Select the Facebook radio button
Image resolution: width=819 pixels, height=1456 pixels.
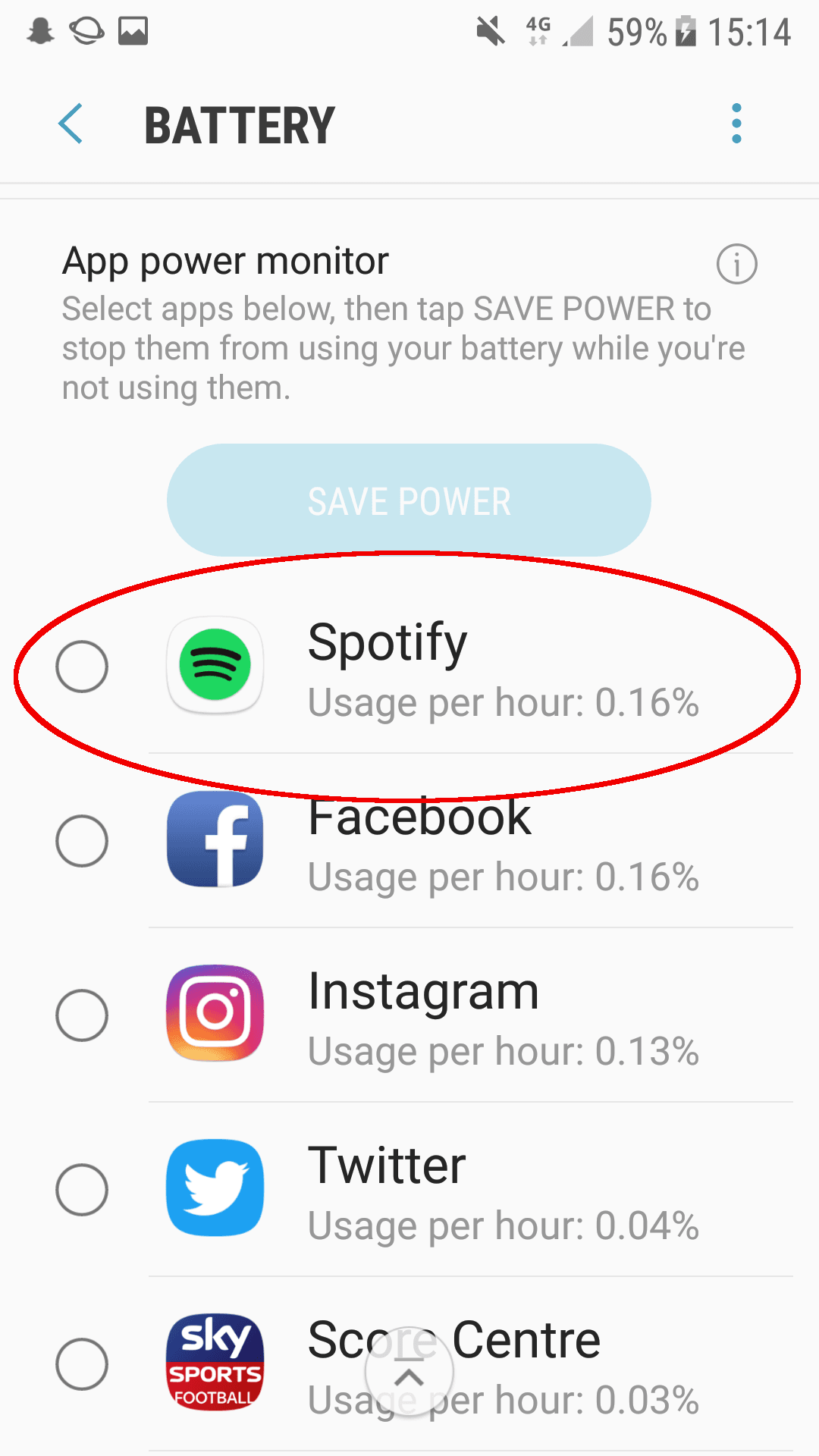click(x=82, y=841)
